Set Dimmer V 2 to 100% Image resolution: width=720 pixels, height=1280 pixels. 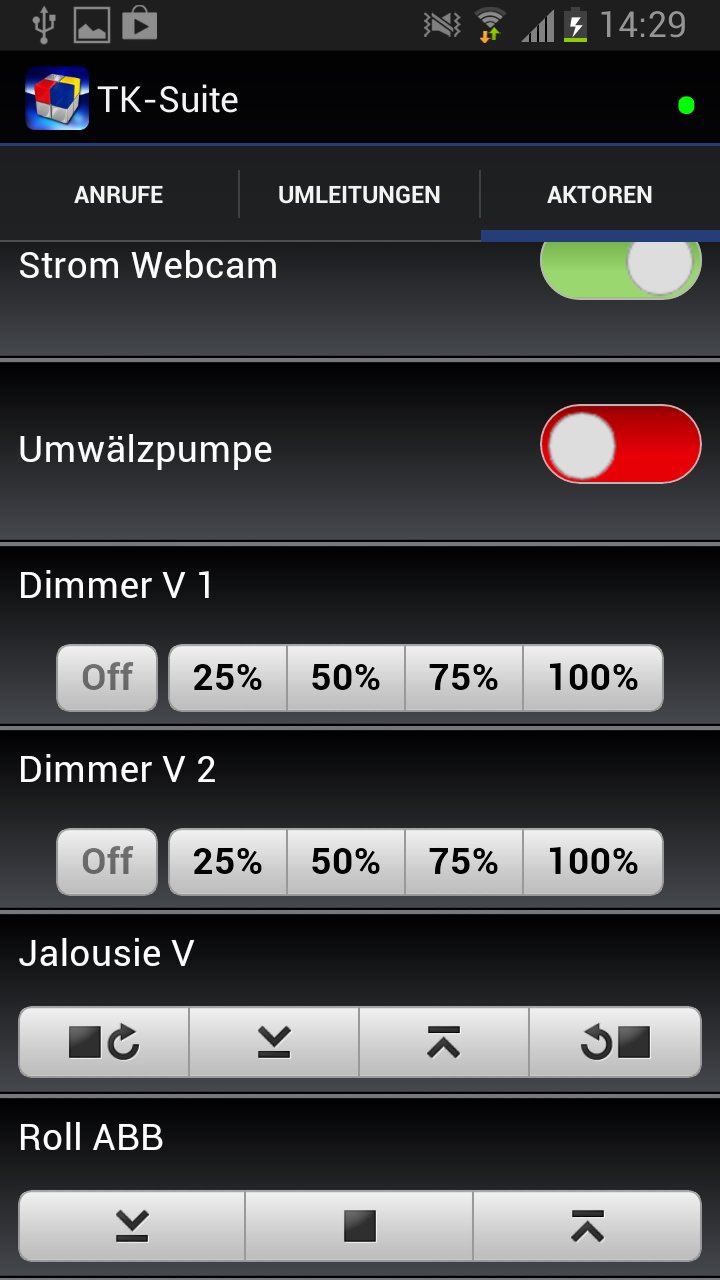click(x=593, y=862)
